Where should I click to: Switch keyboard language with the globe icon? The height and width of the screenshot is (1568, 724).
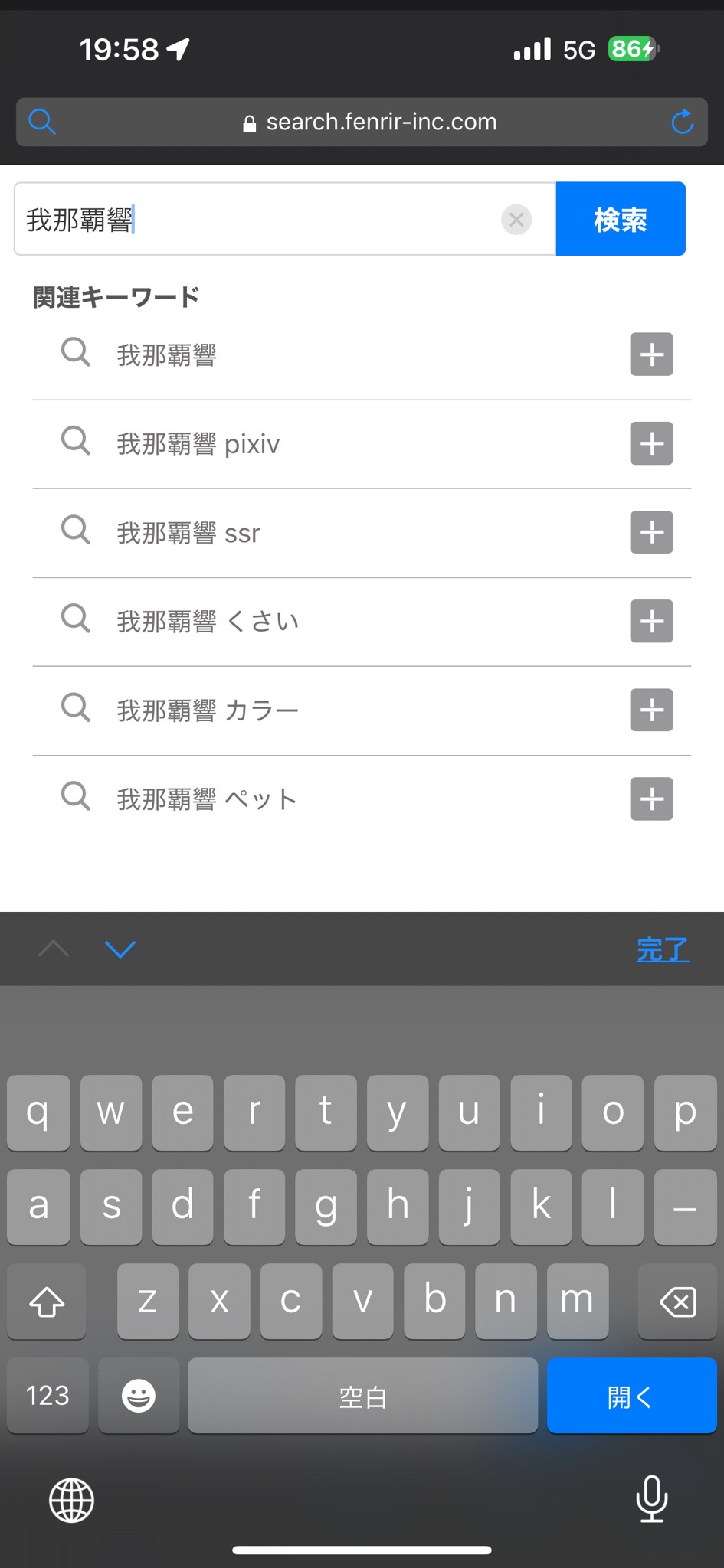(71, 1501)
